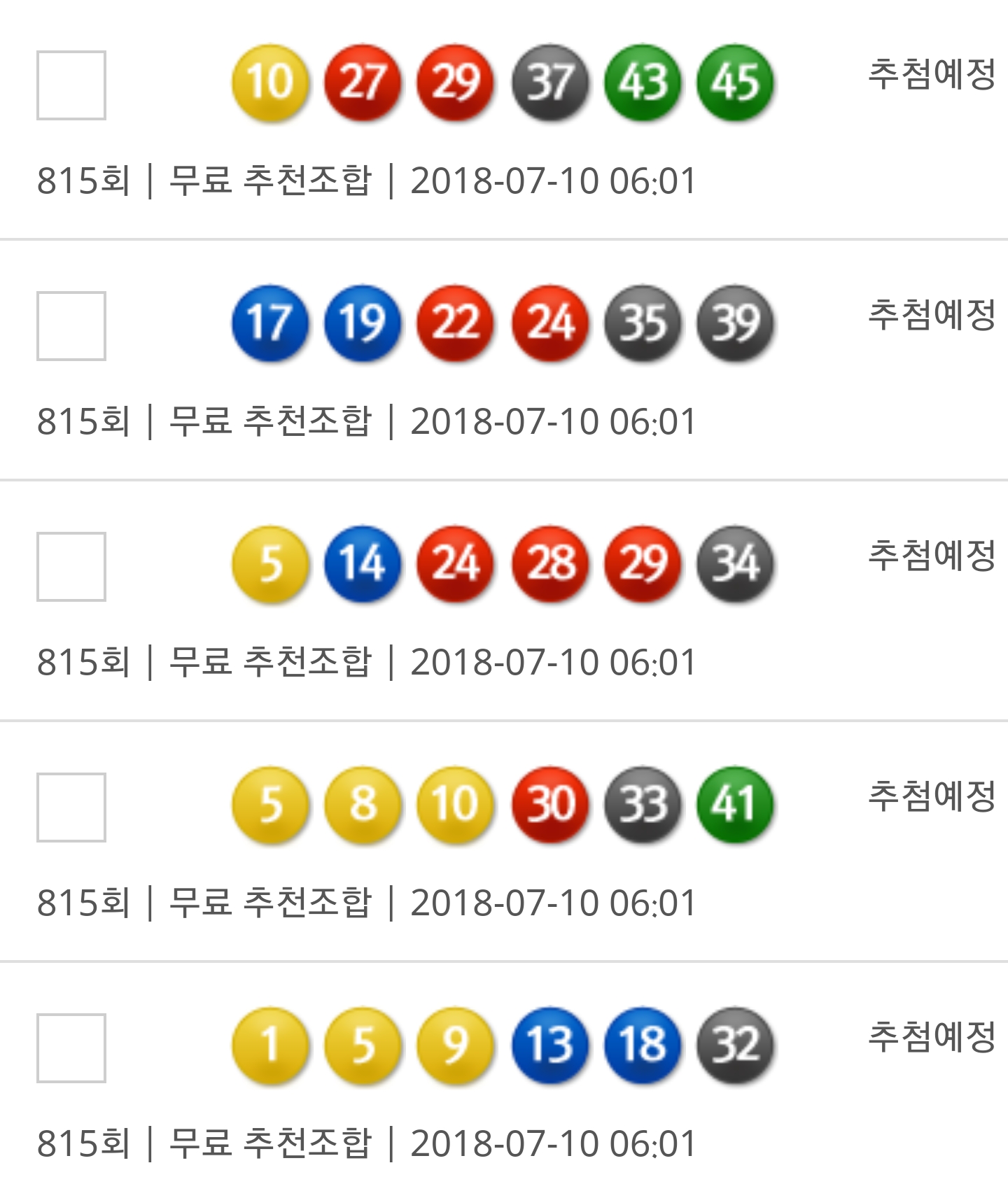The height and width of the screenshot is (1191, 1008).
Task: Tick the checkbox for 5 14 24 28 29 34
Action: click(71, 567)
